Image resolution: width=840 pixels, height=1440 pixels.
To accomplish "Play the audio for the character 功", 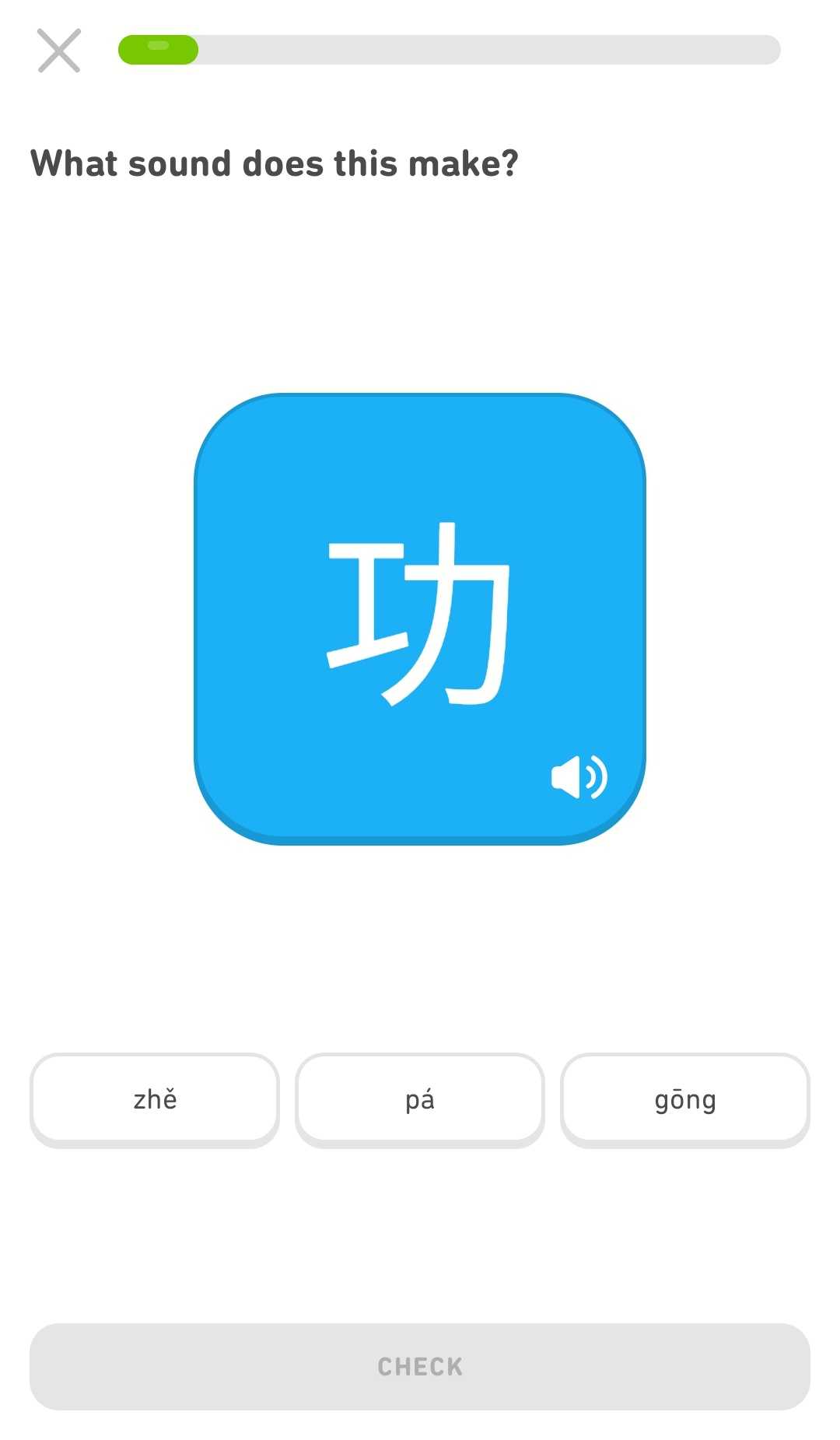I will [579, 776].
